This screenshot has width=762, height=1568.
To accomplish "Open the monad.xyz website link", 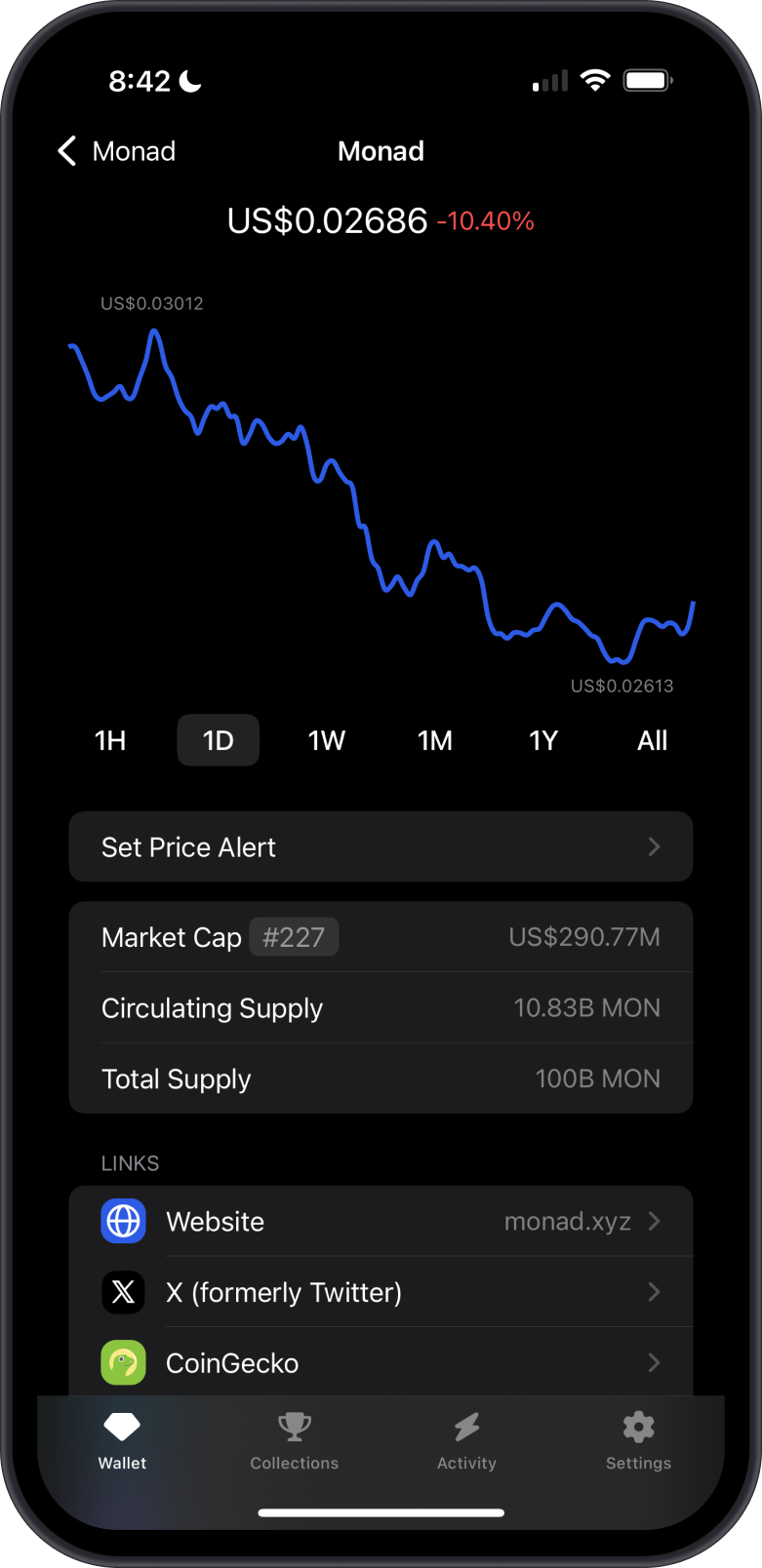I will 567,1221.
